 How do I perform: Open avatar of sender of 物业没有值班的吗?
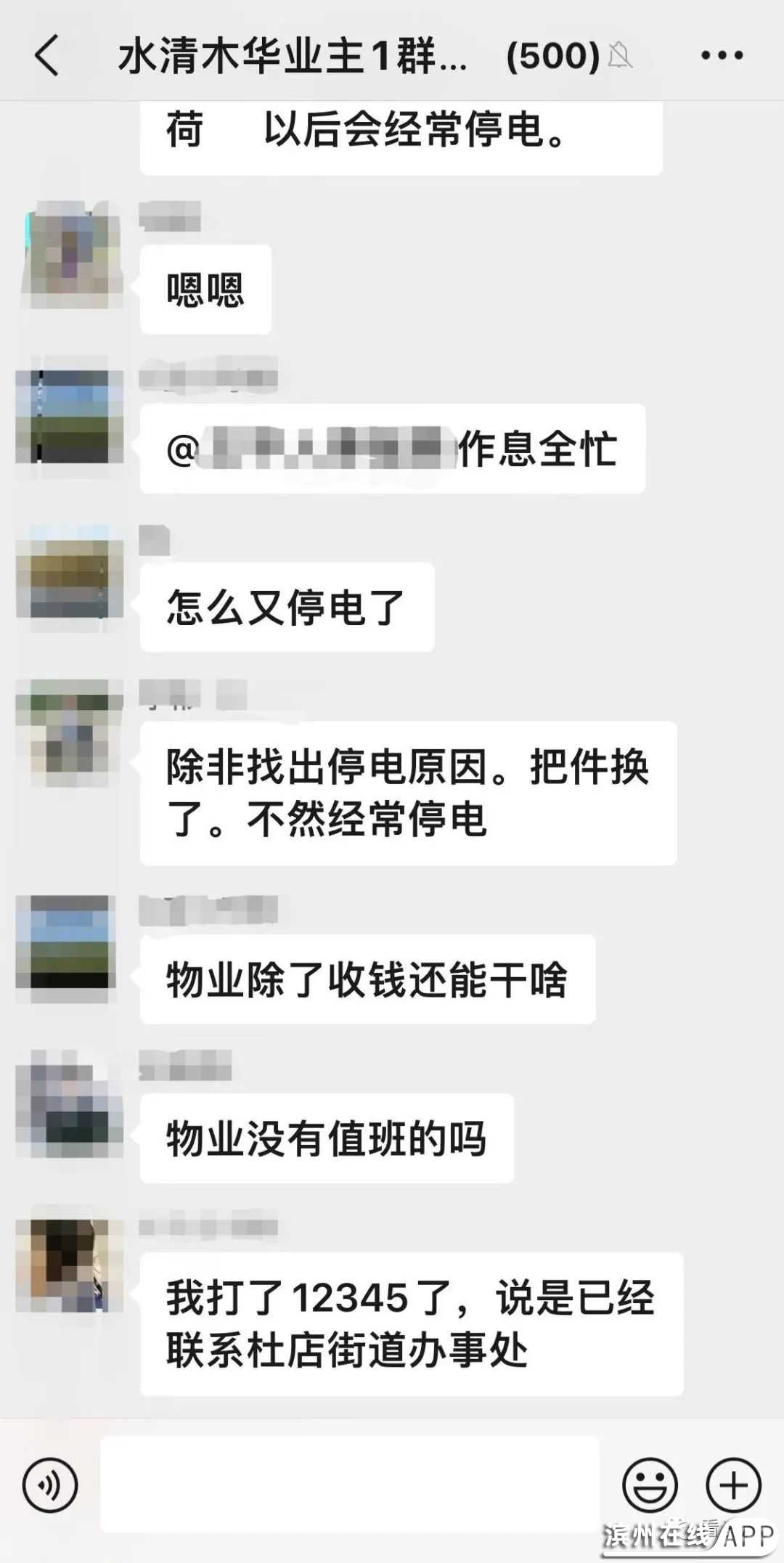point(70,1104)
